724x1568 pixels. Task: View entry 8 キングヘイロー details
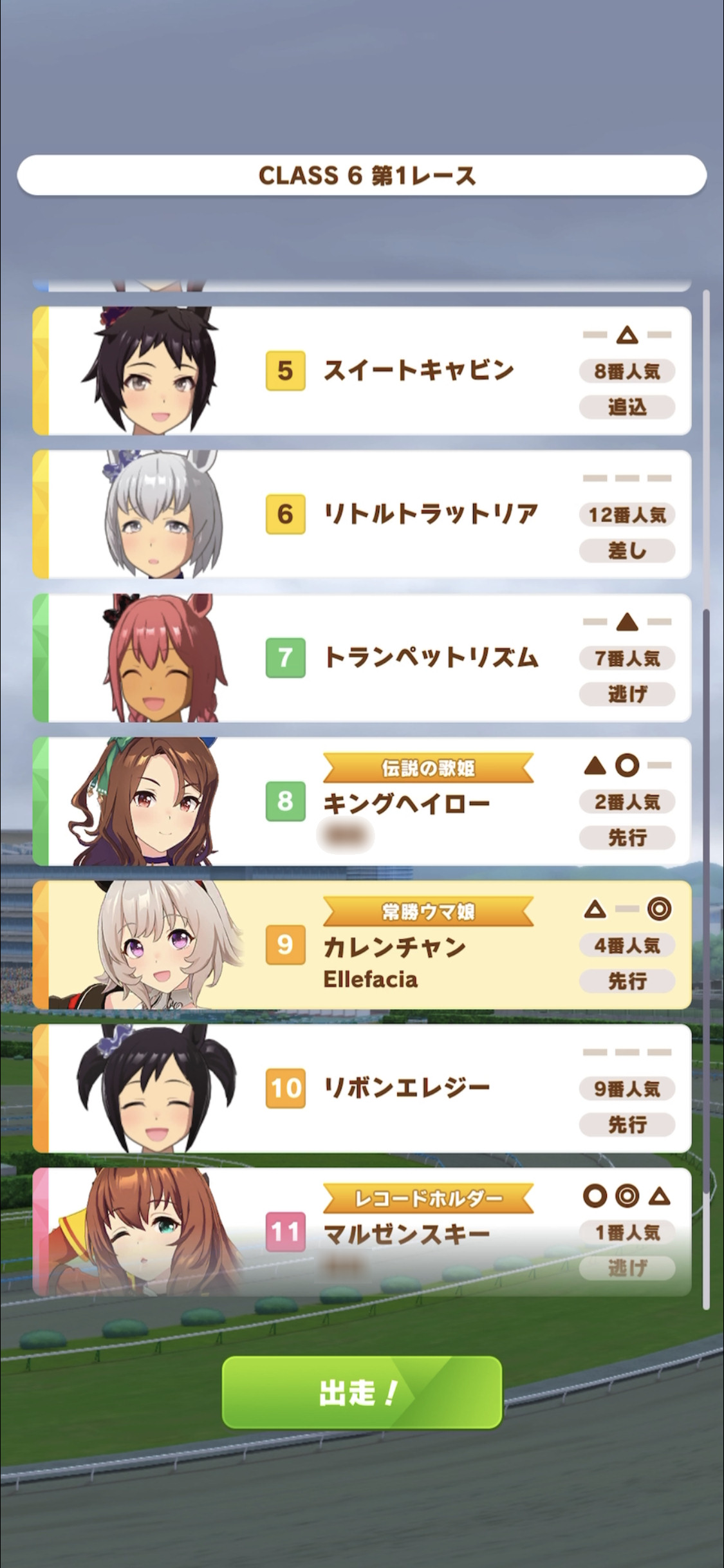click(362, 801)
